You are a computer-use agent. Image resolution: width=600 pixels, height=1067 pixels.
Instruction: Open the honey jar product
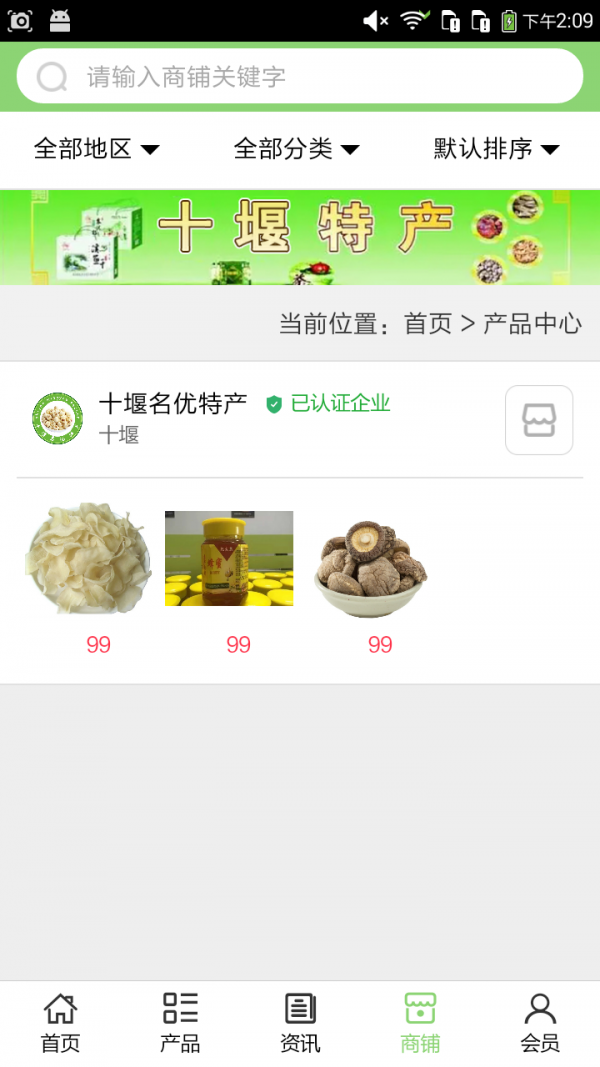tap(229, 558)
